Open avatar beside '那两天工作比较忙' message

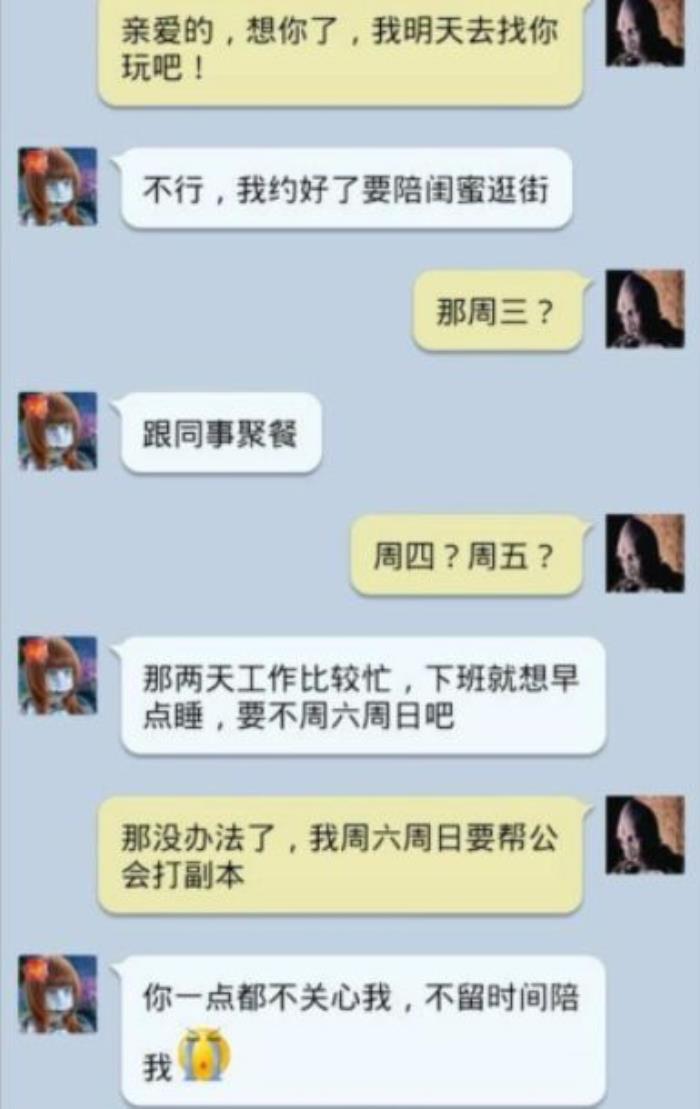[58, 675]
